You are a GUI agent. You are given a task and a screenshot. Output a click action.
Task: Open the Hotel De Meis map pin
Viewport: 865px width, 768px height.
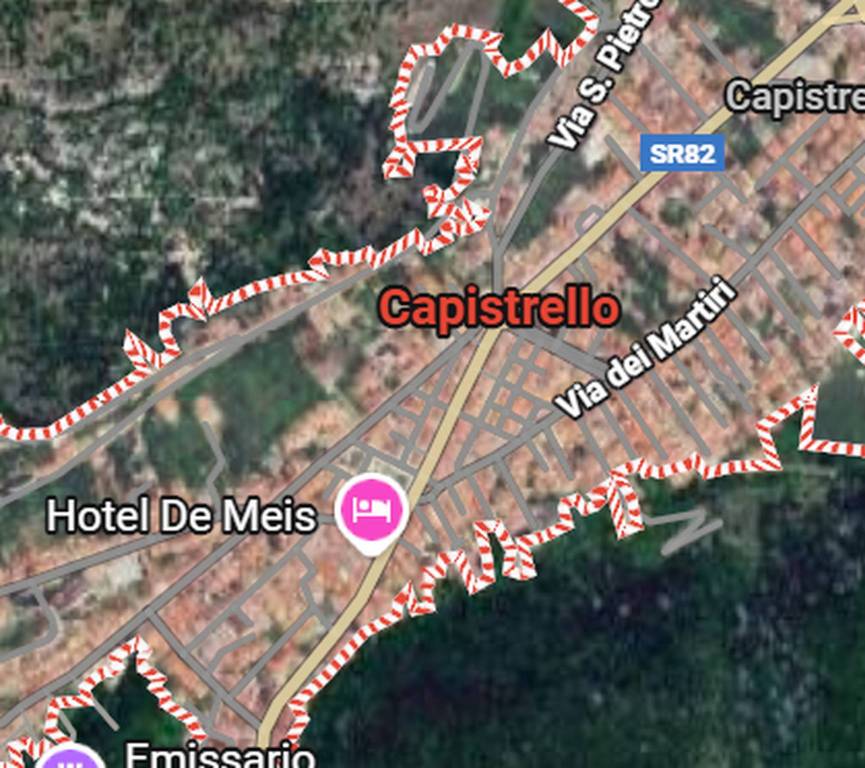[373, 510]
